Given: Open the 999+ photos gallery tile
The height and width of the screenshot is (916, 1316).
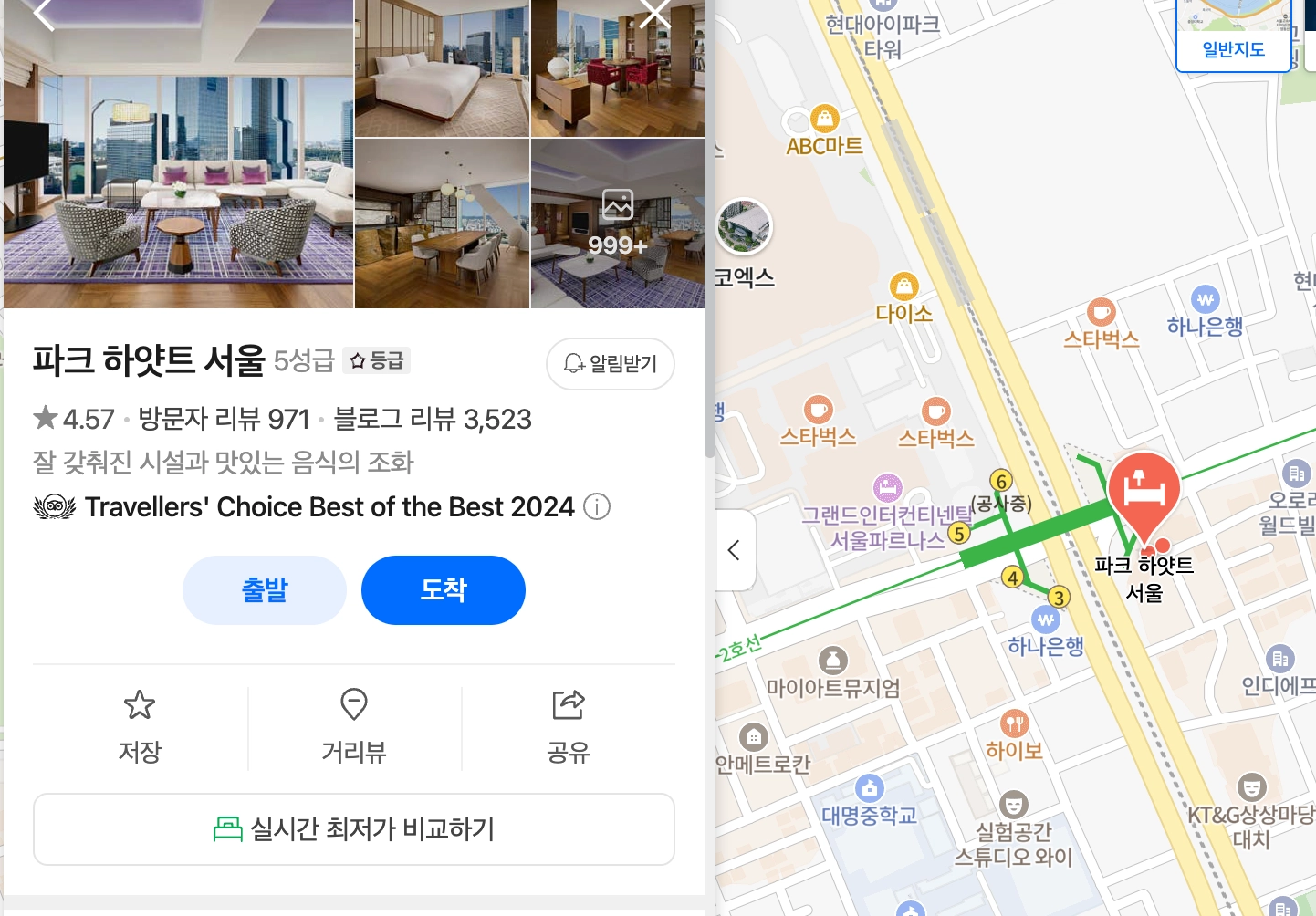Looking at the screenshot, I should [x=618, y=224].
